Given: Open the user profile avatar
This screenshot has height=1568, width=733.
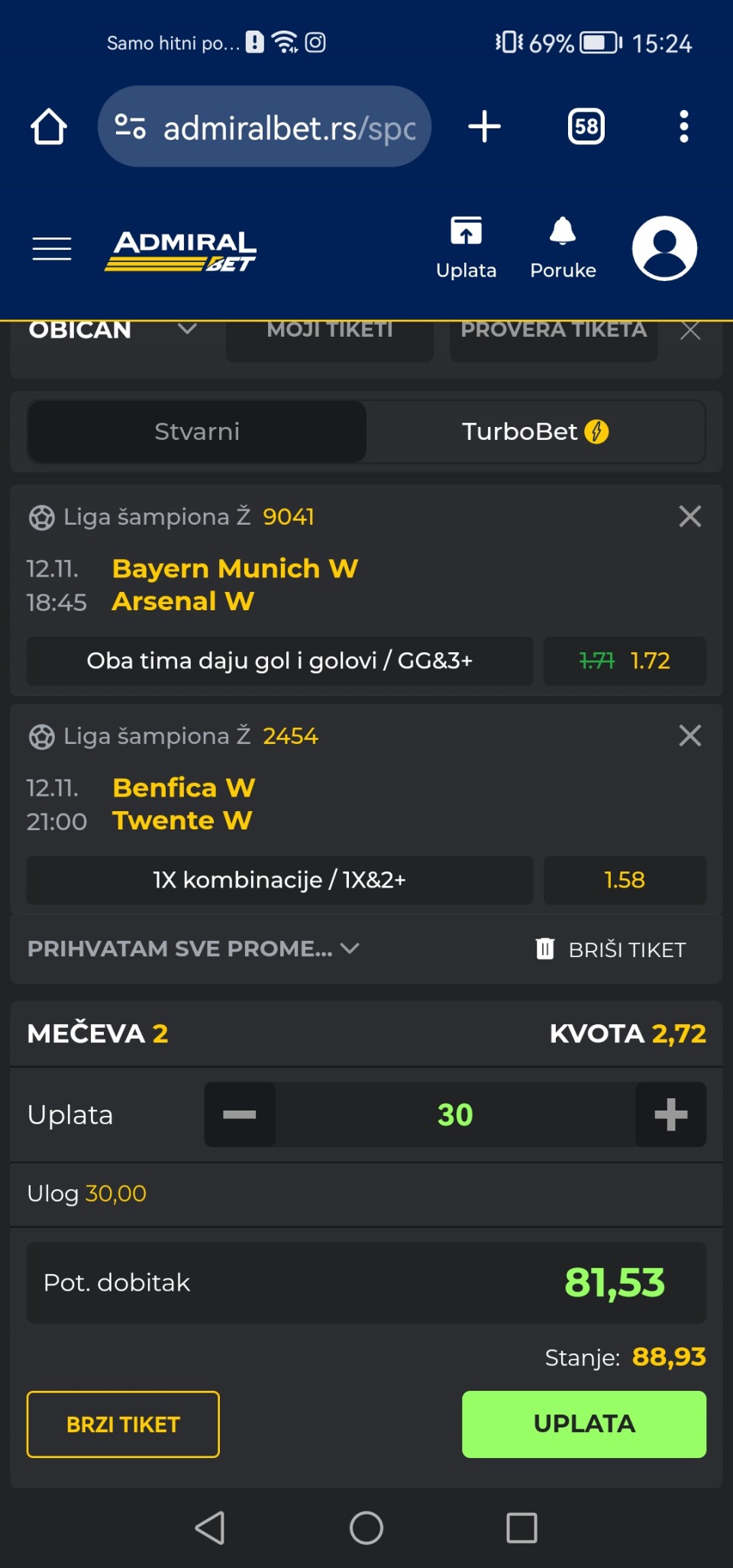Looking at the screenshot, I should 664,248.
